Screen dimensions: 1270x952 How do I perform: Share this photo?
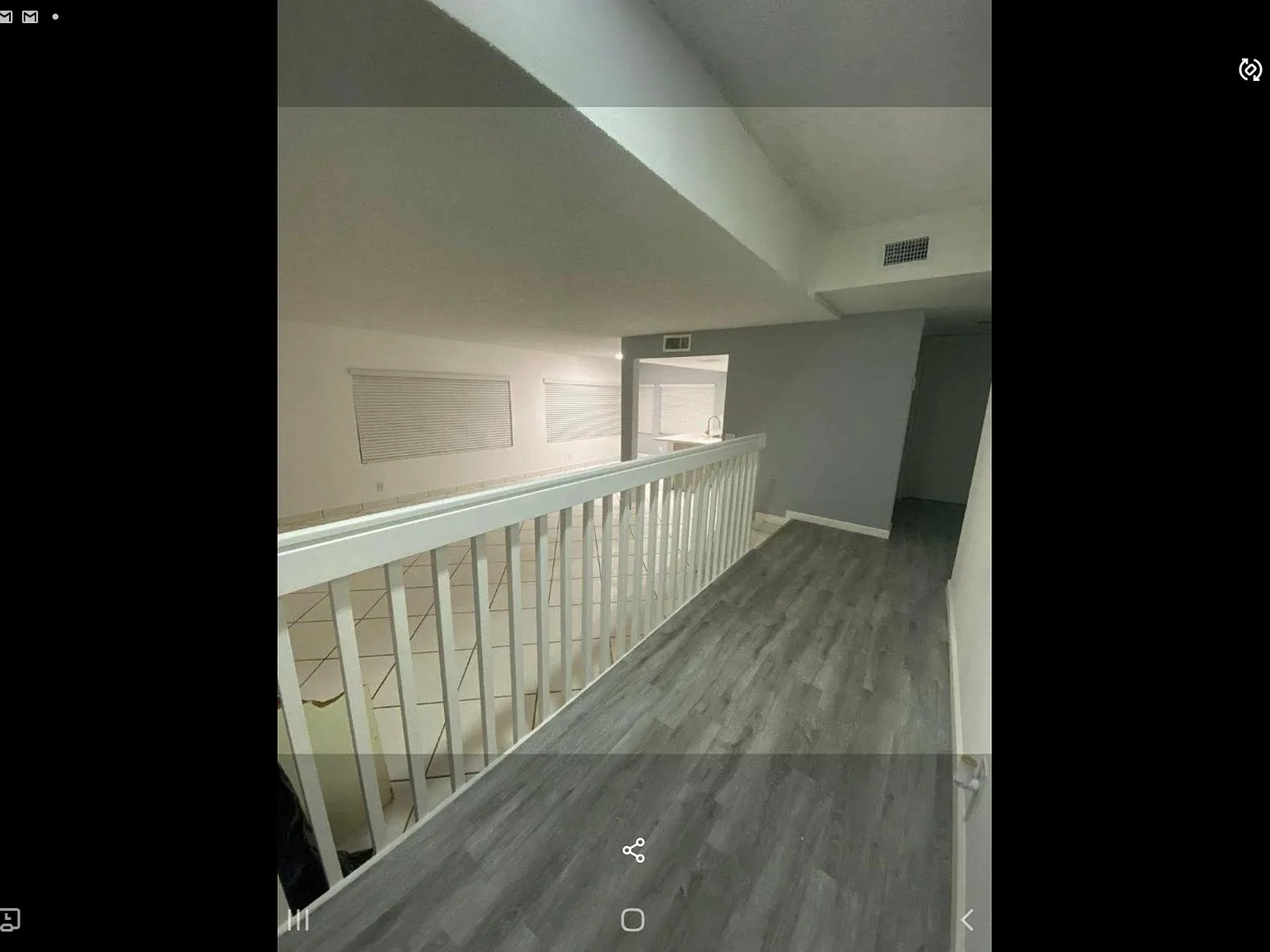point(633,850)
